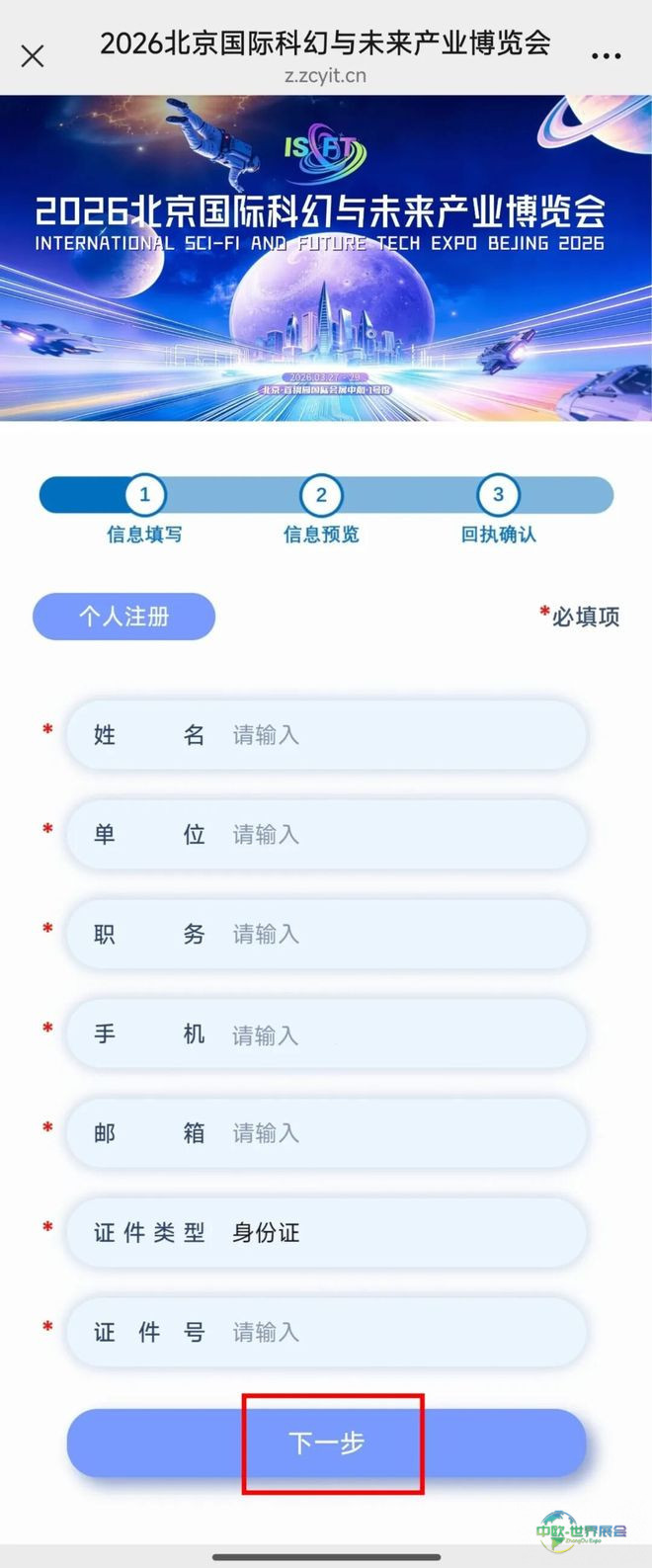Open the three-dot overflow menu
The height and width of the screenshot is (1568, 652).
[x=606, y=56]
